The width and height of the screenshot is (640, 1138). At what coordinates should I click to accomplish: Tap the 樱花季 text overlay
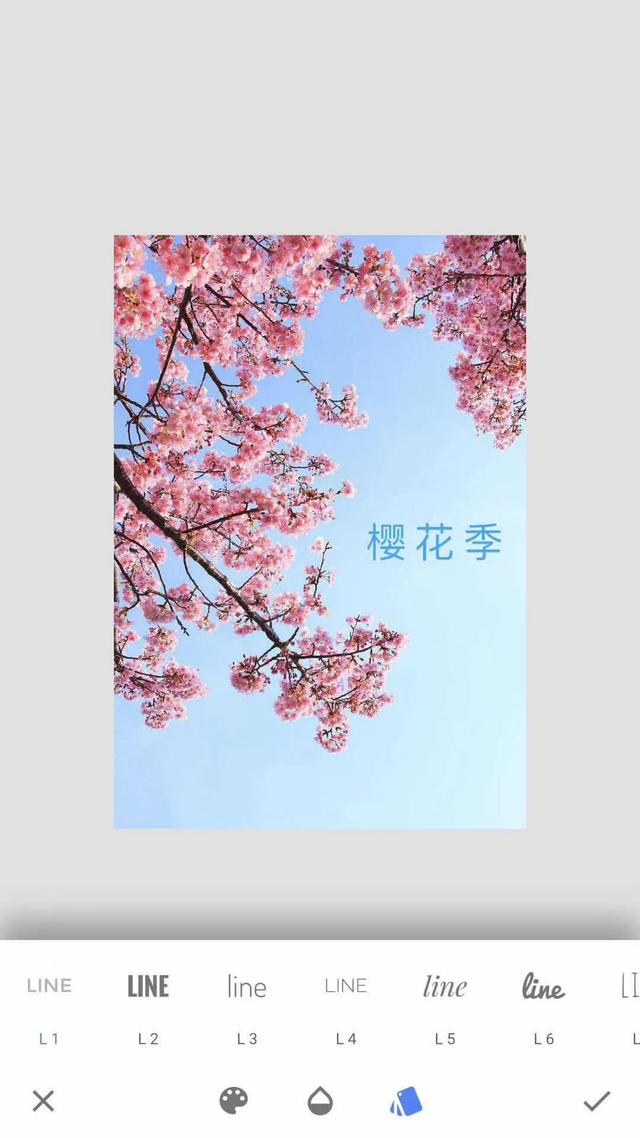[434, 541]
